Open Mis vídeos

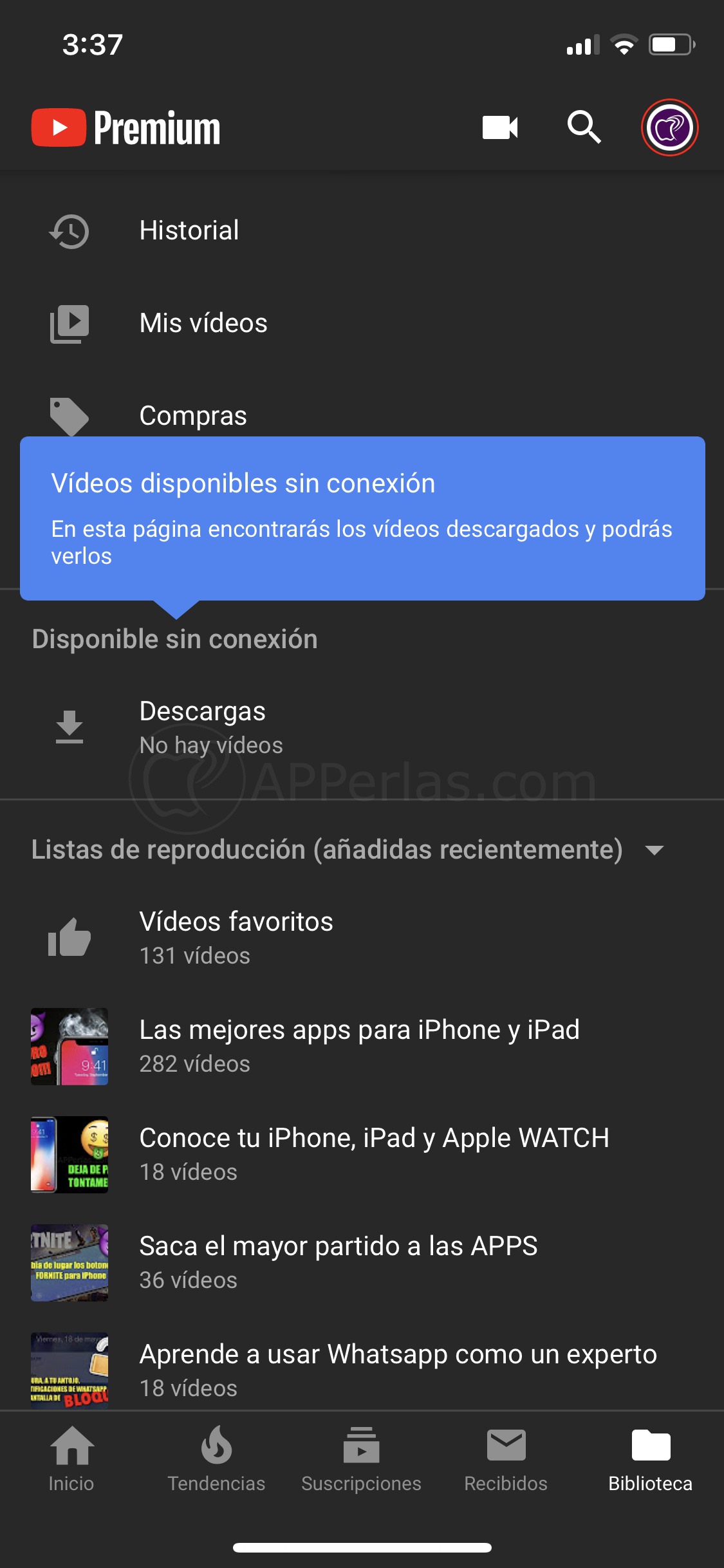coord(362,323)
